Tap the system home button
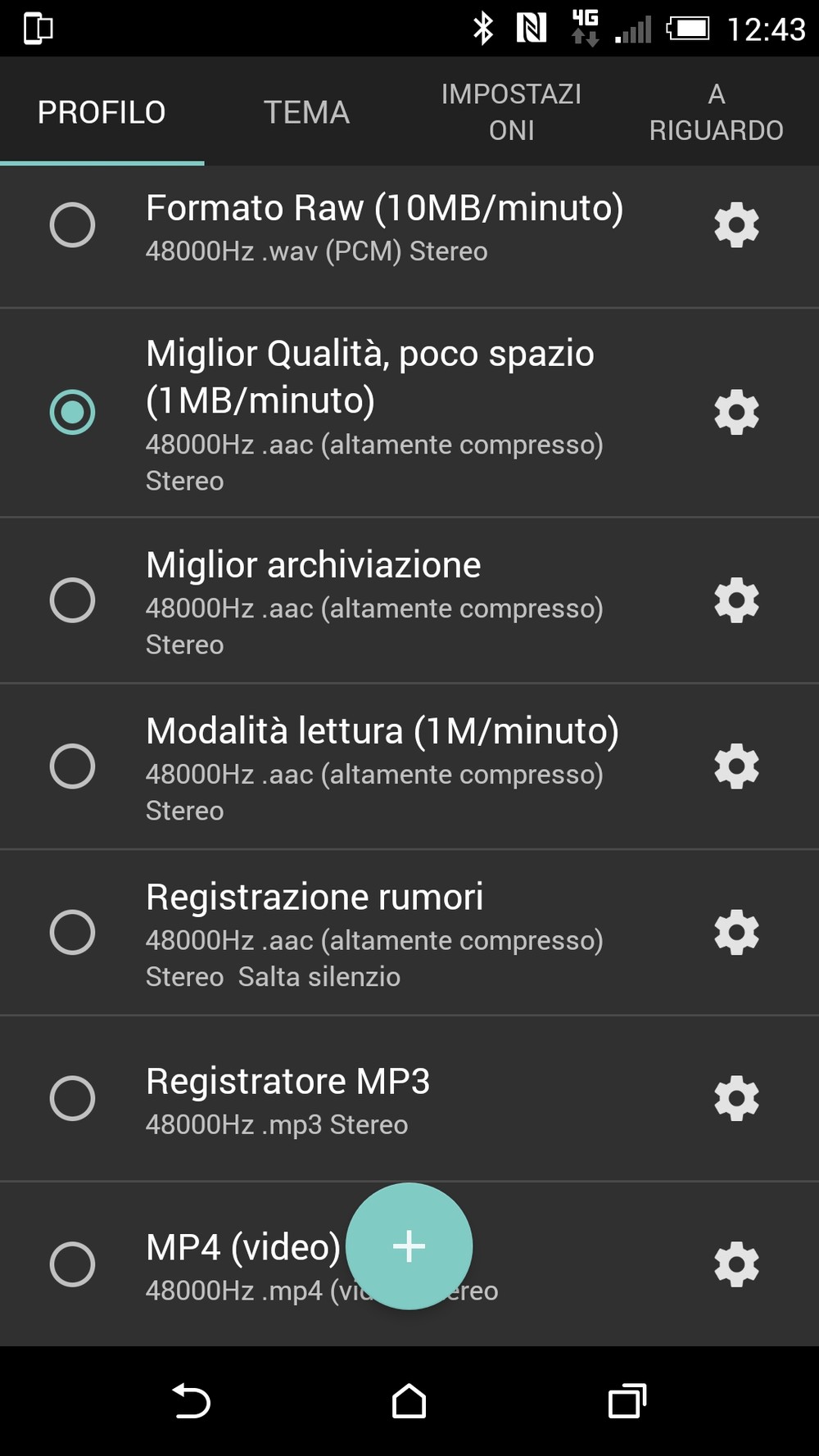 coord(409,1400)
